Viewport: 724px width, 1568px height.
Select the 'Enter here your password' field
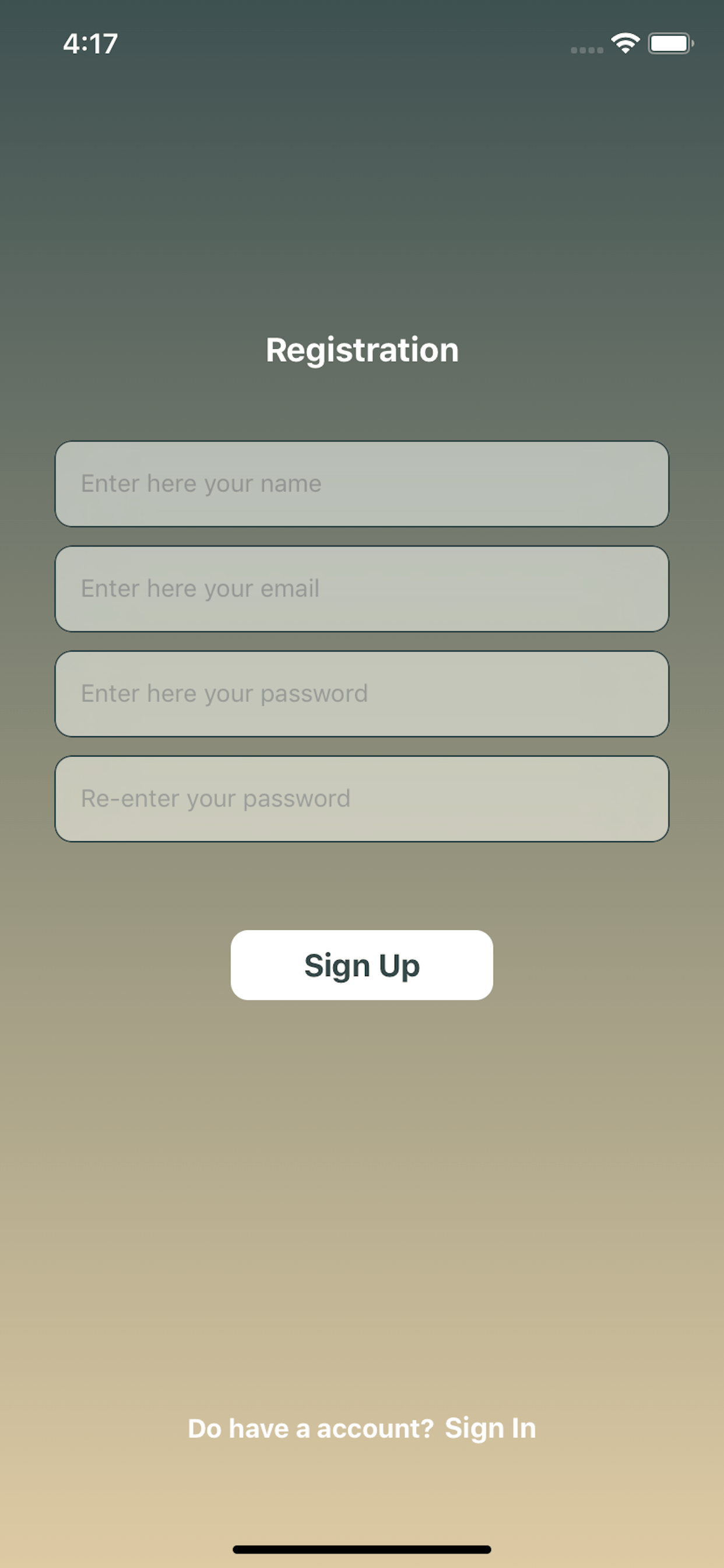click(362, 694)
